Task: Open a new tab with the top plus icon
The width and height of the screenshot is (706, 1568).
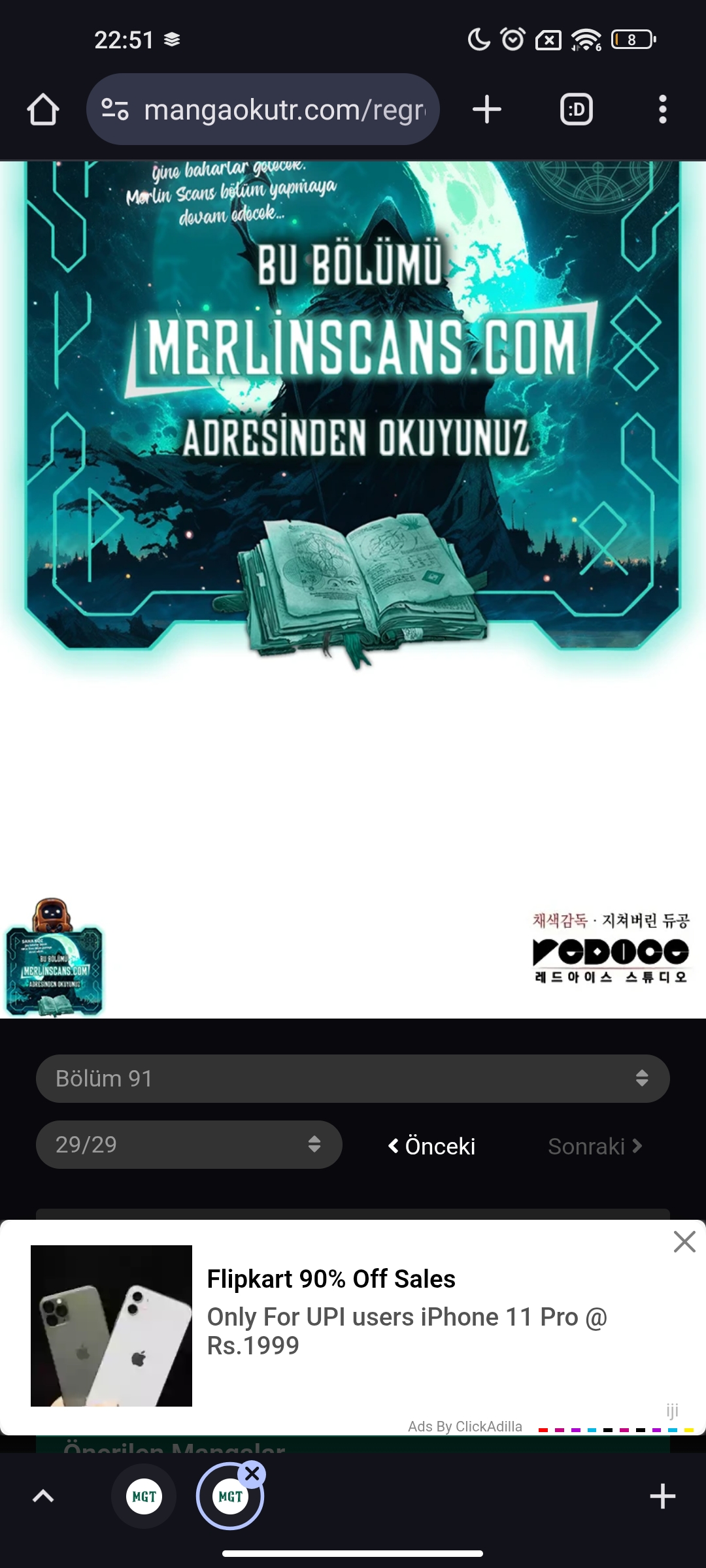Action: (487, 109)
